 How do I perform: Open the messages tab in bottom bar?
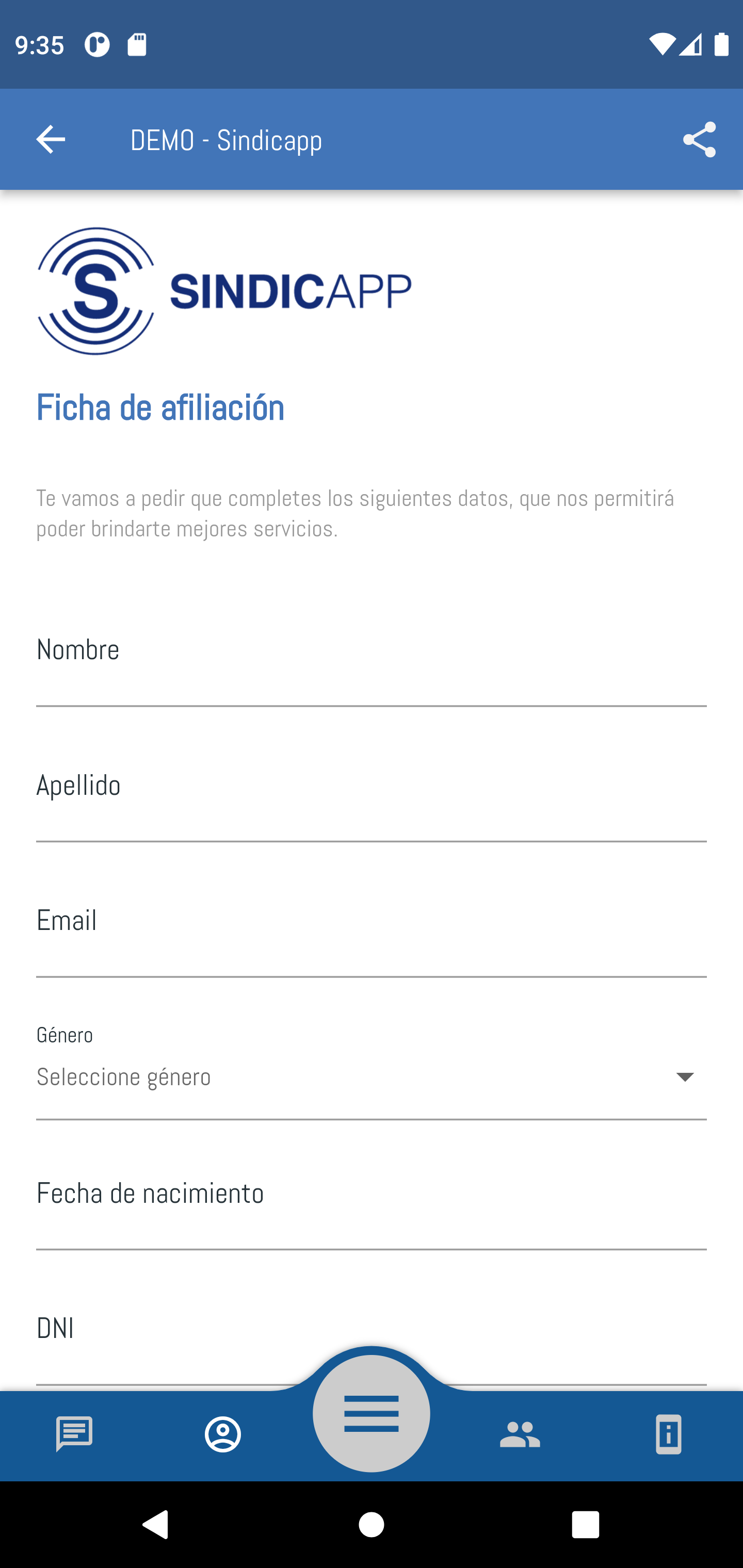coord(74,1434)
